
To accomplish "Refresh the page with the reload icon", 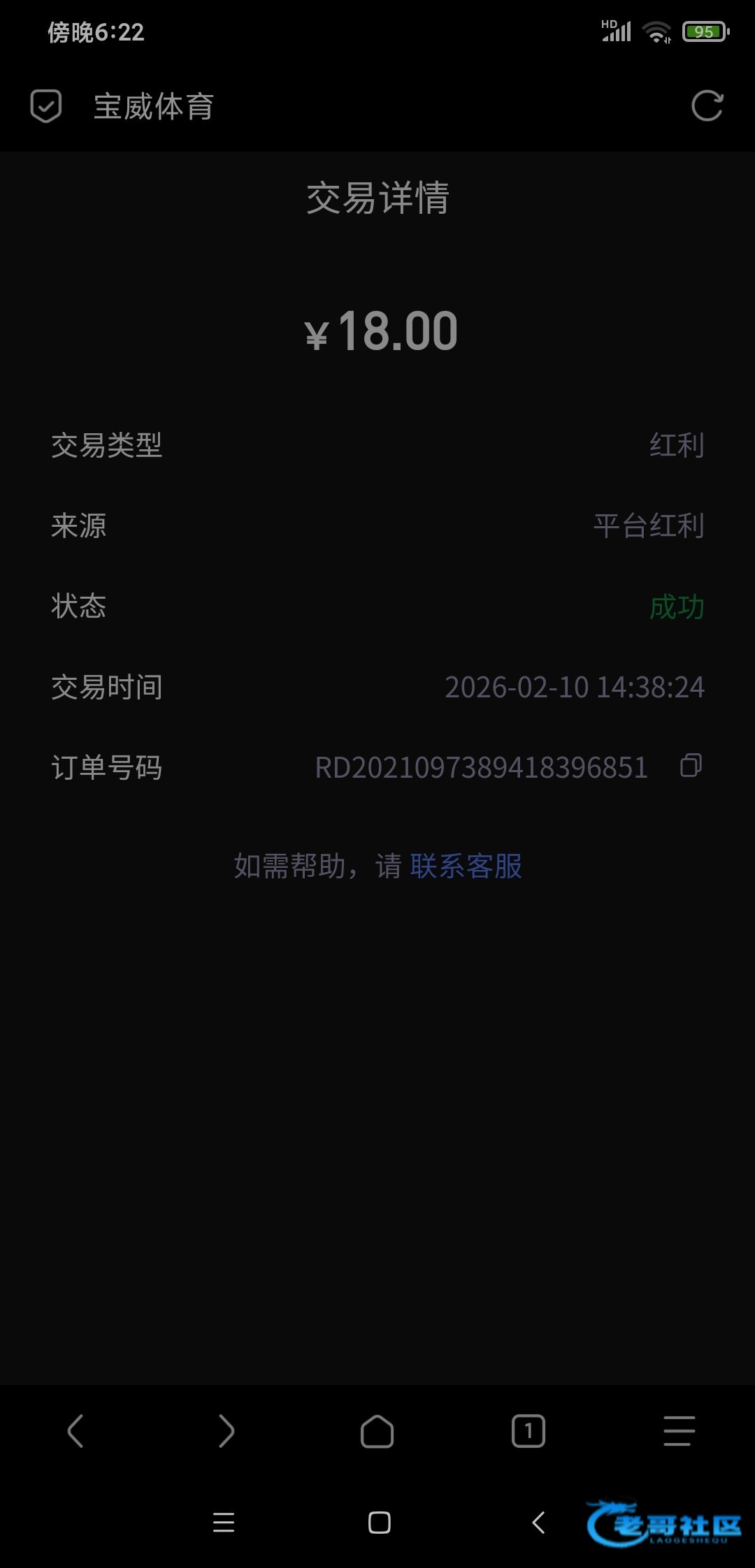I will (707, 106).
